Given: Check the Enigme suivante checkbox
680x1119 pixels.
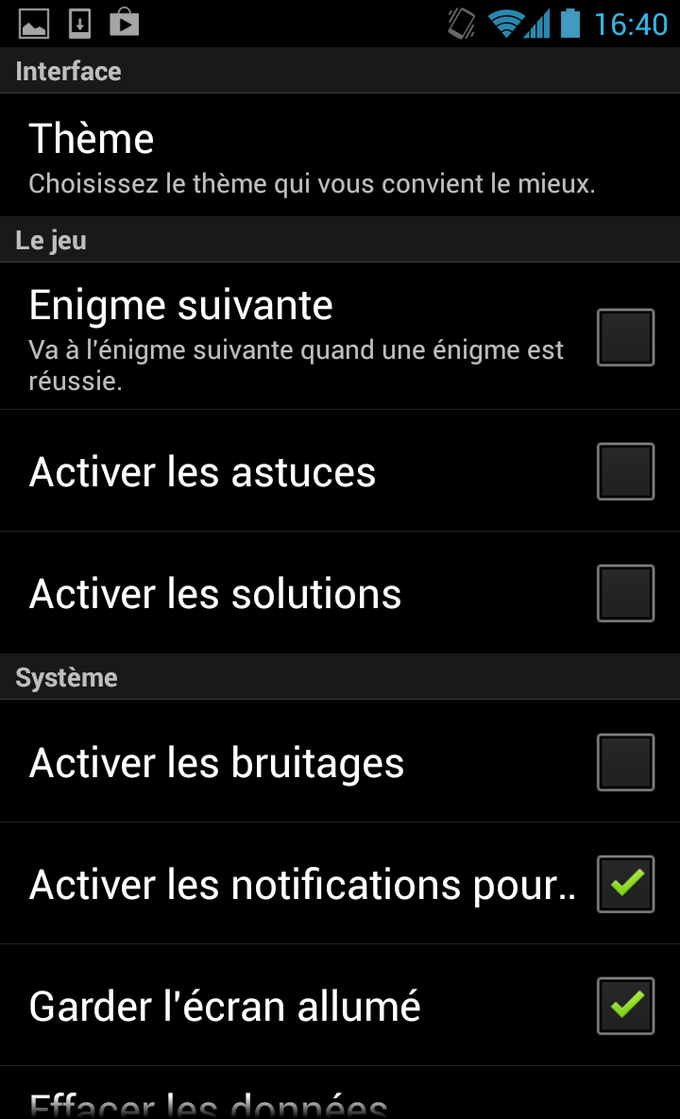Looking at the screenshot, I should [x=625, y=338].
